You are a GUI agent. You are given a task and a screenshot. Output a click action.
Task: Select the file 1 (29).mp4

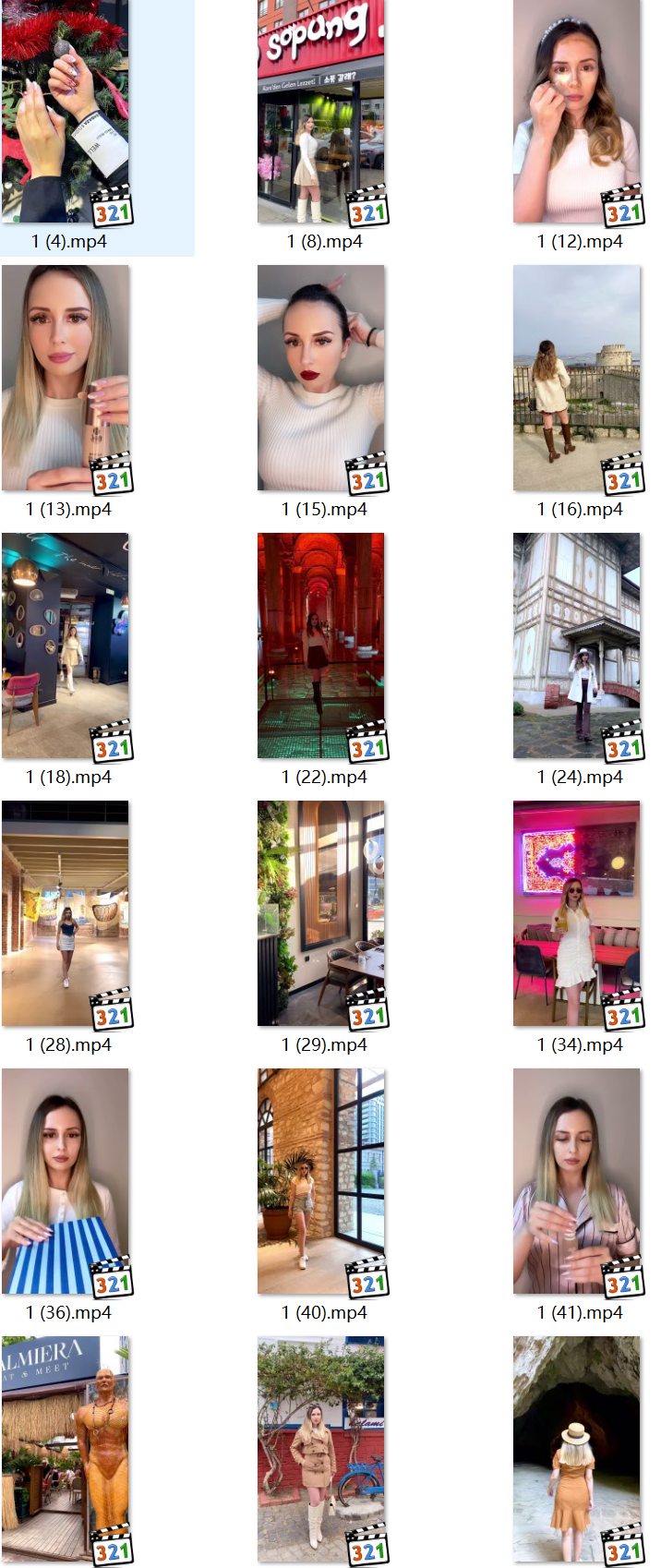[x=321, y=913]
